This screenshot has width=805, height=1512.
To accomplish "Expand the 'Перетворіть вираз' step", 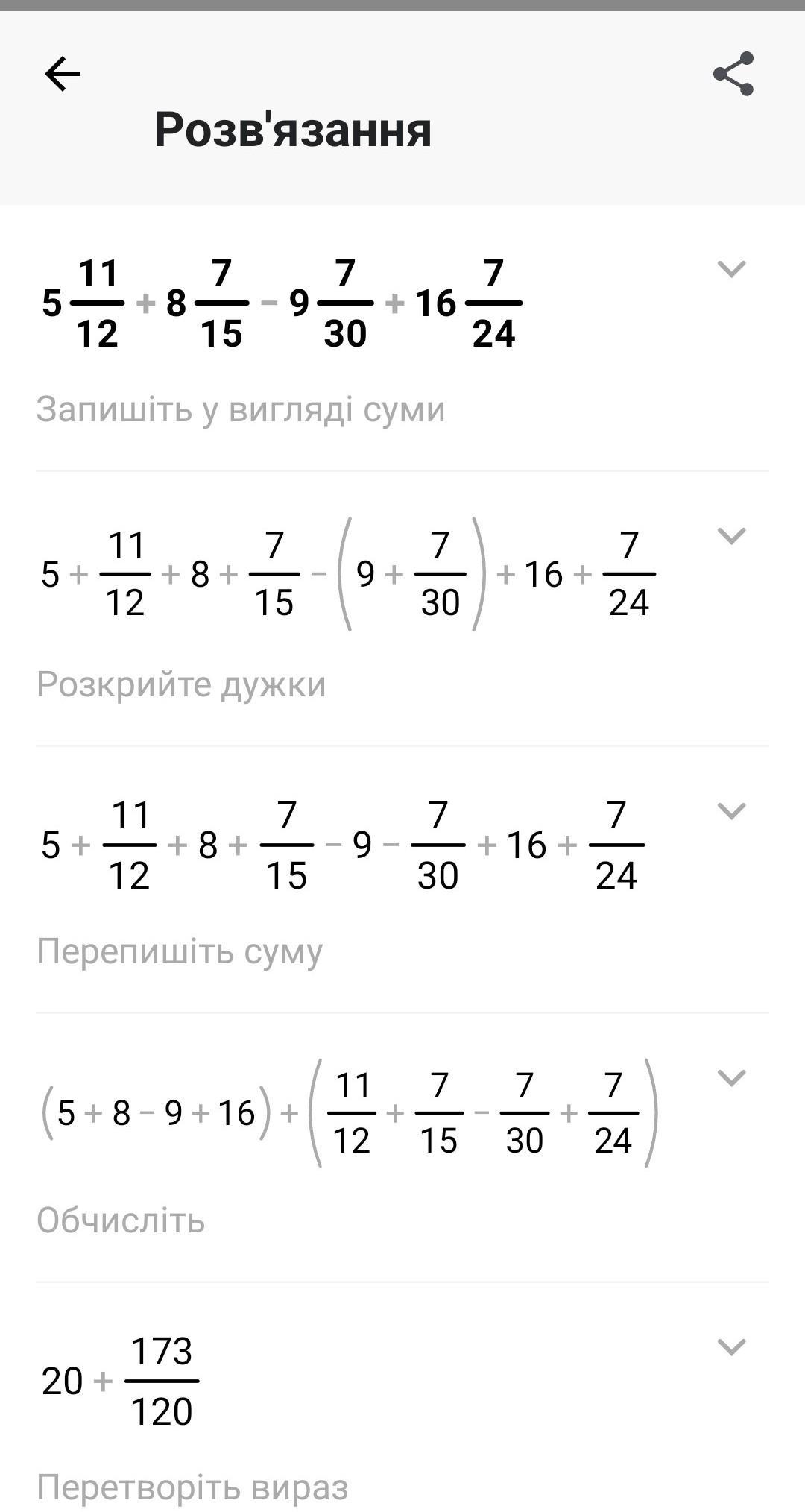I will point(731,1347).
